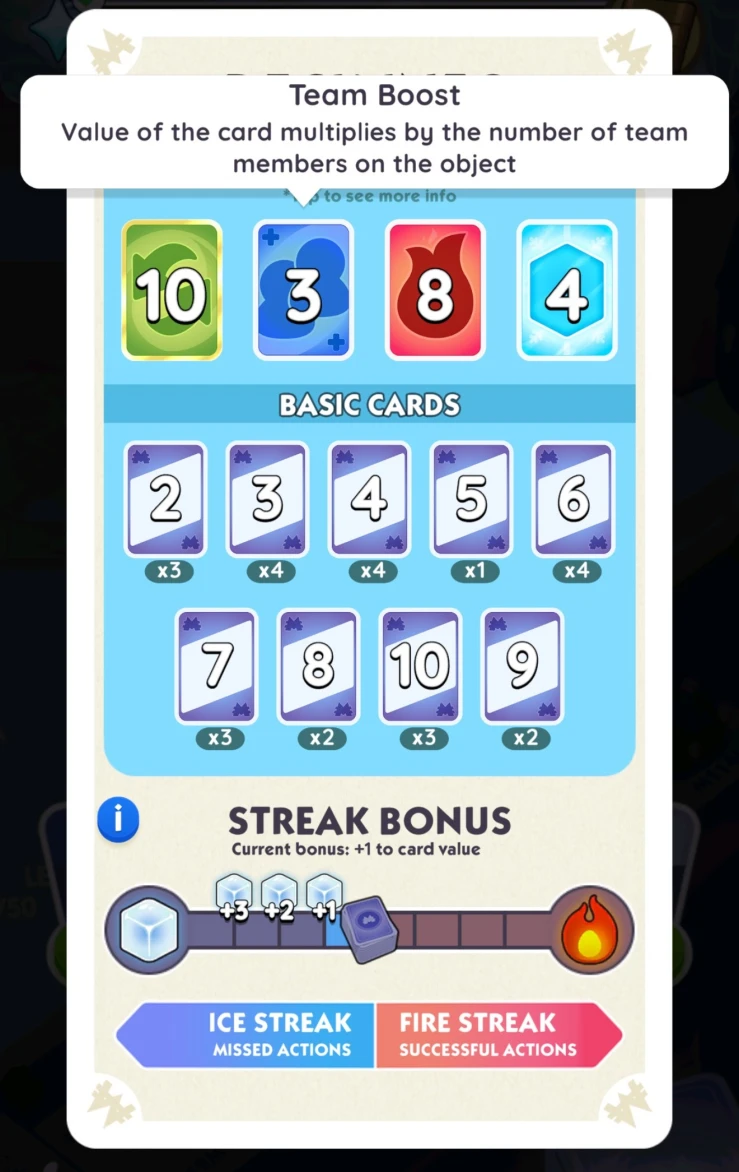Expand the Streak Bonus details
The image size is (739, 1172).
tap(369, 821)
